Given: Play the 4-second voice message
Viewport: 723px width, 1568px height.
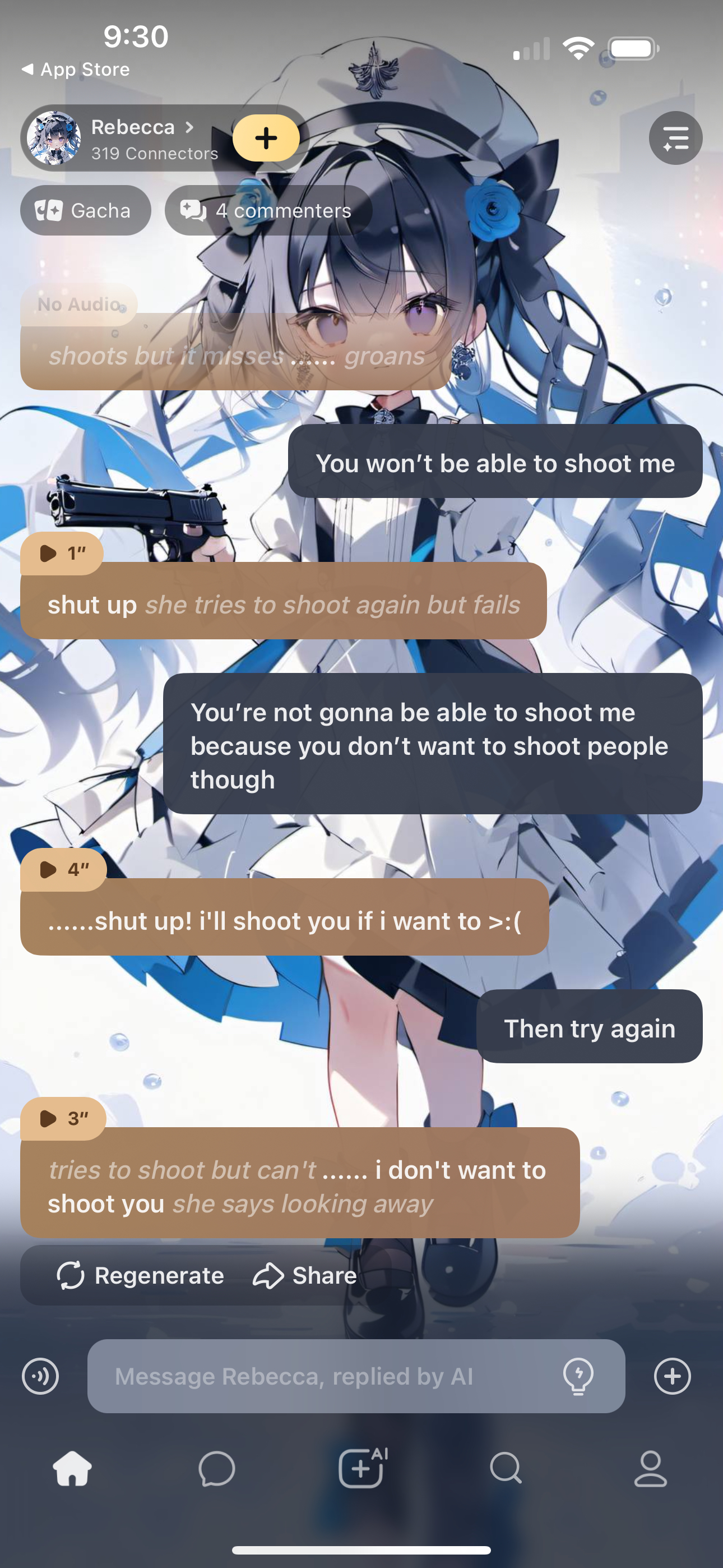Looking at the screenshot, I should 63,869.
